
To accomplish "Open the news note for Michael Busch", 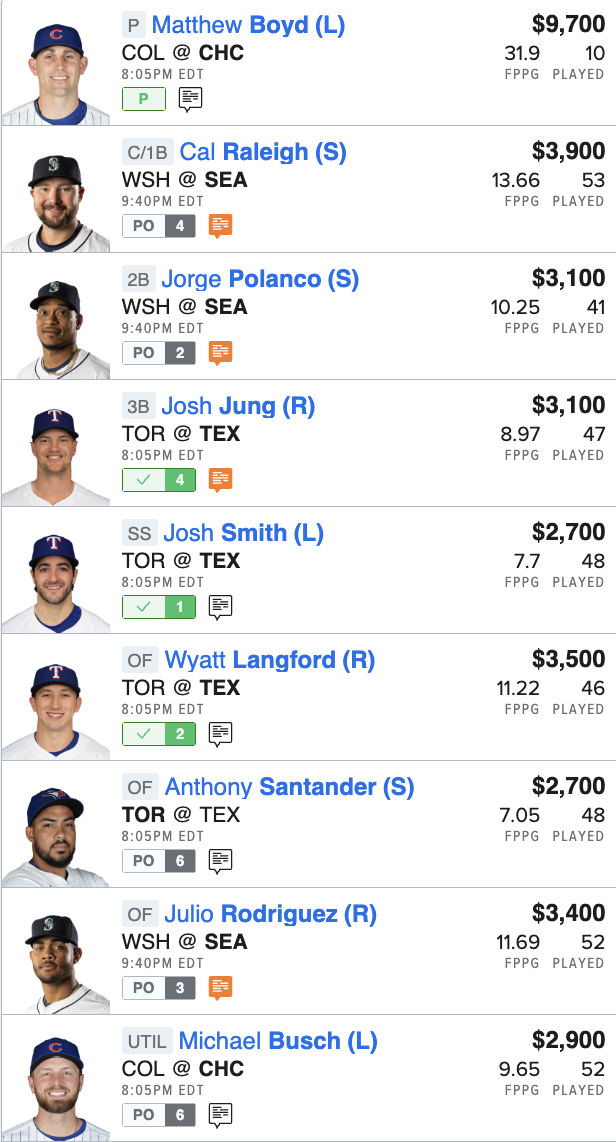I will (x=220, y=1115).
